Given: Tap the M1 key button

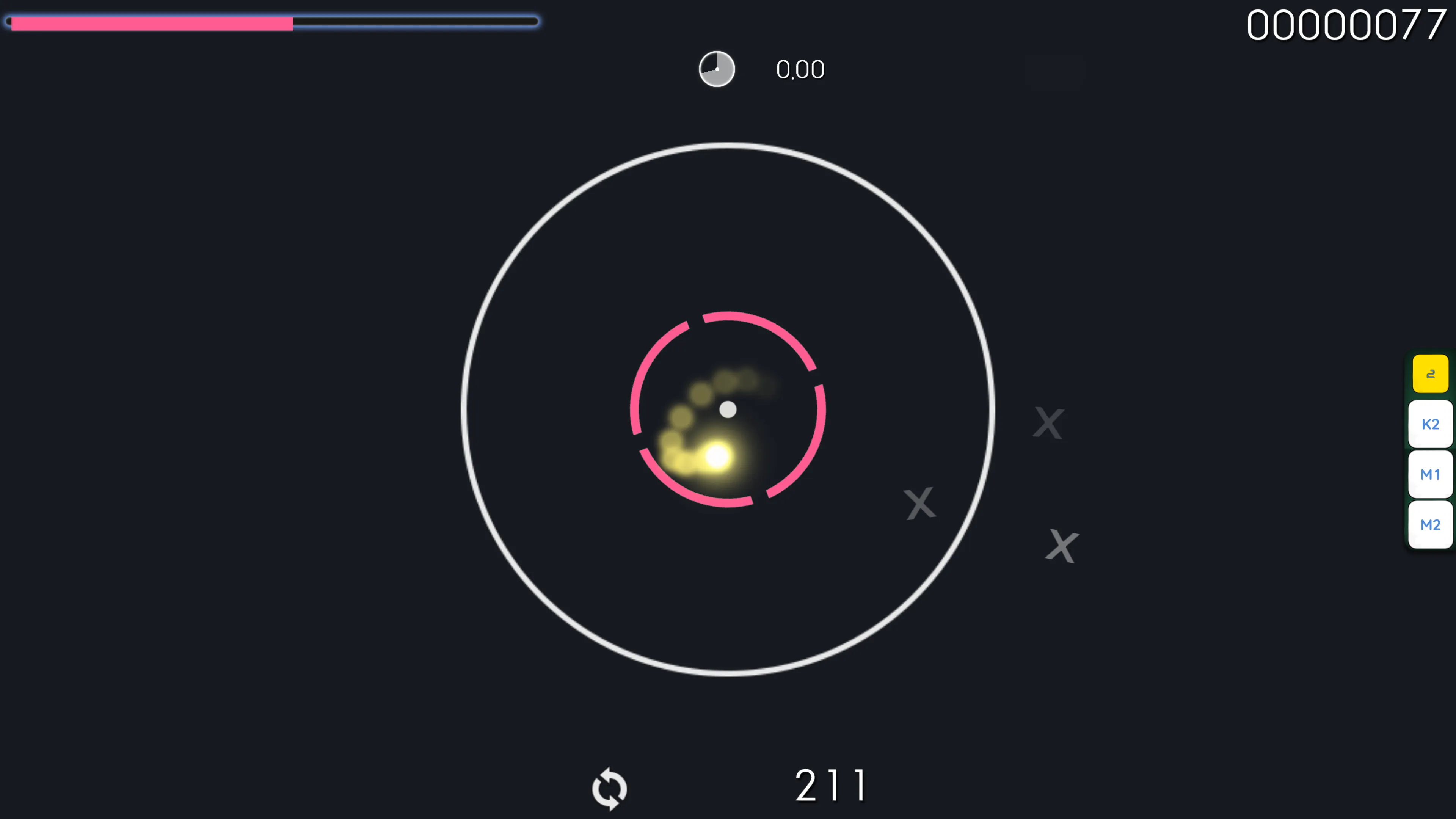Looking at the screenshot, I should point(1430,474).
